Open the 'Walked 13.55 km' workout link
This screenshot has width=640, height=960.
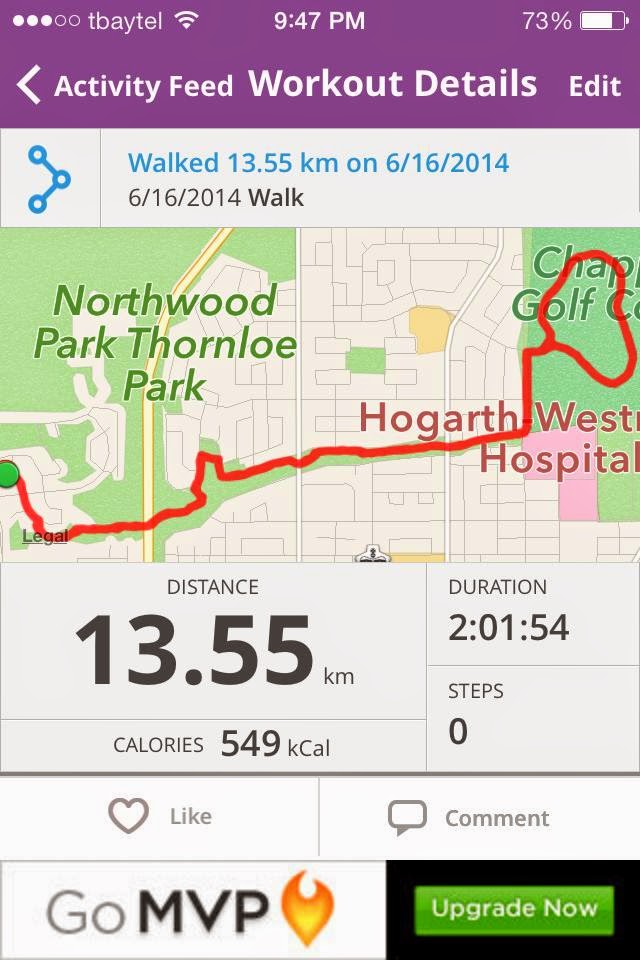click(x=319, y=162)
